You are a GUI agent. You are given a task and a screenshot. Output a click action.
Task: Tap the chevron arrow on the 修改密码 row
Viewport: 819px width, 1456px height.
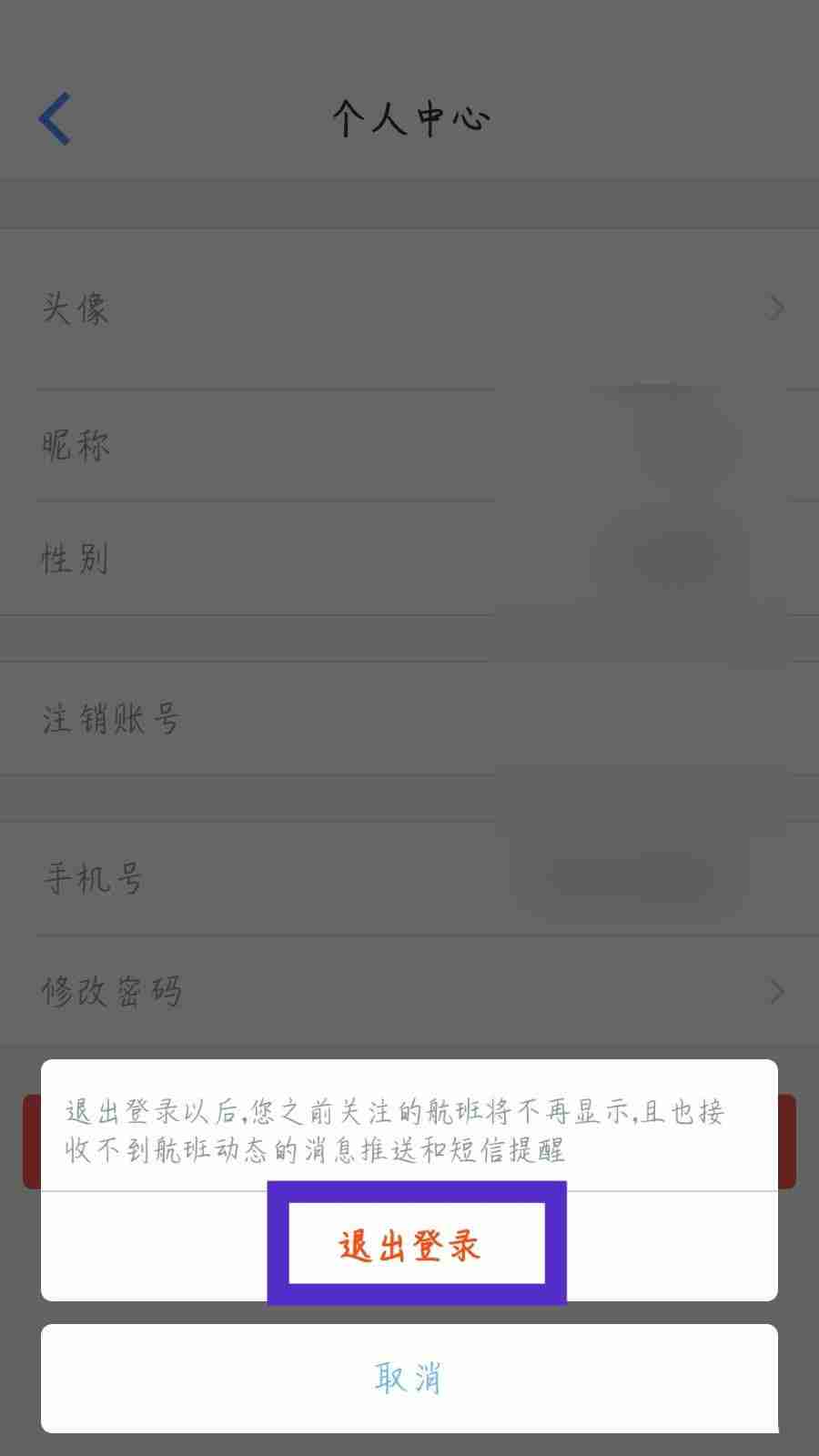coord(774,991)
